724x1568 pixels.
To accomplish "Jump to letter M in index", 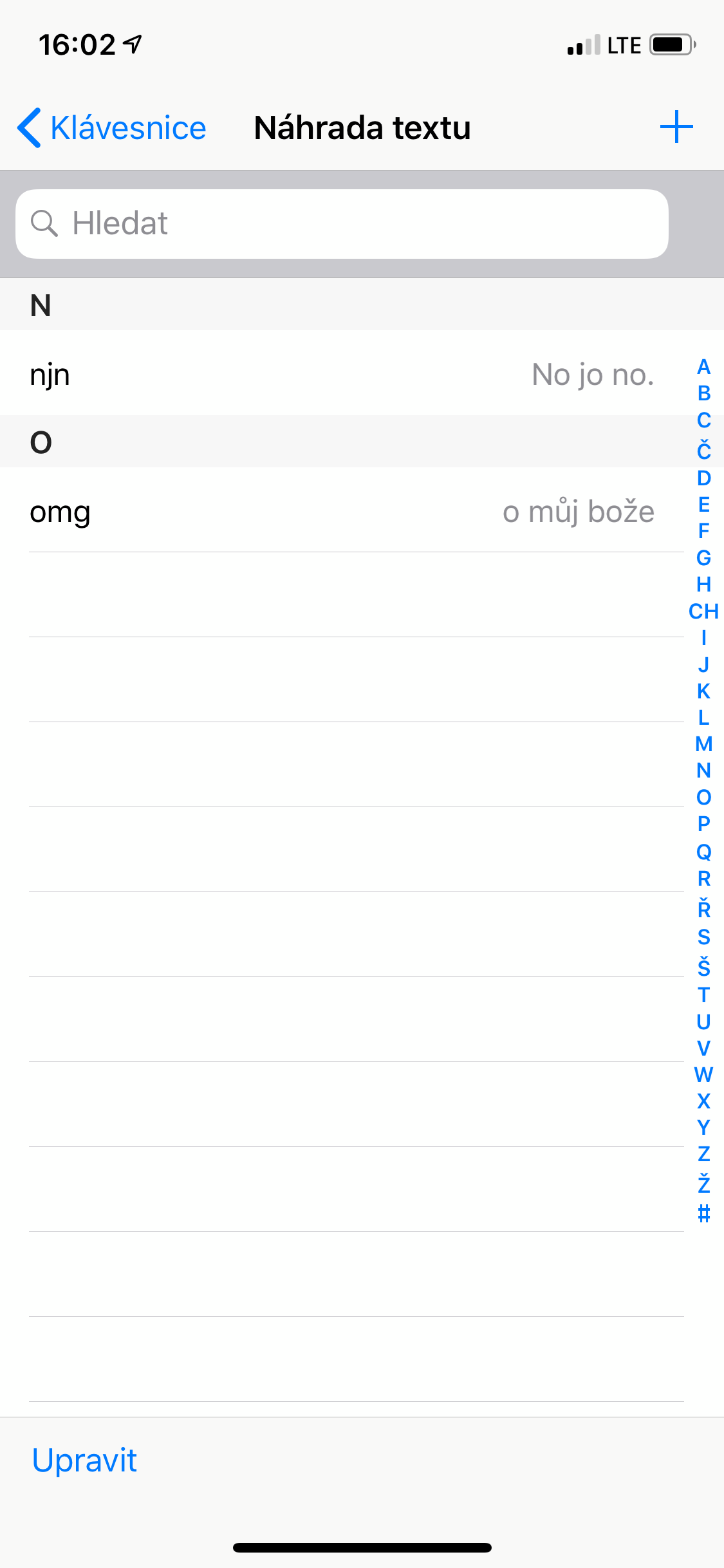I will [x=703, y=744].
